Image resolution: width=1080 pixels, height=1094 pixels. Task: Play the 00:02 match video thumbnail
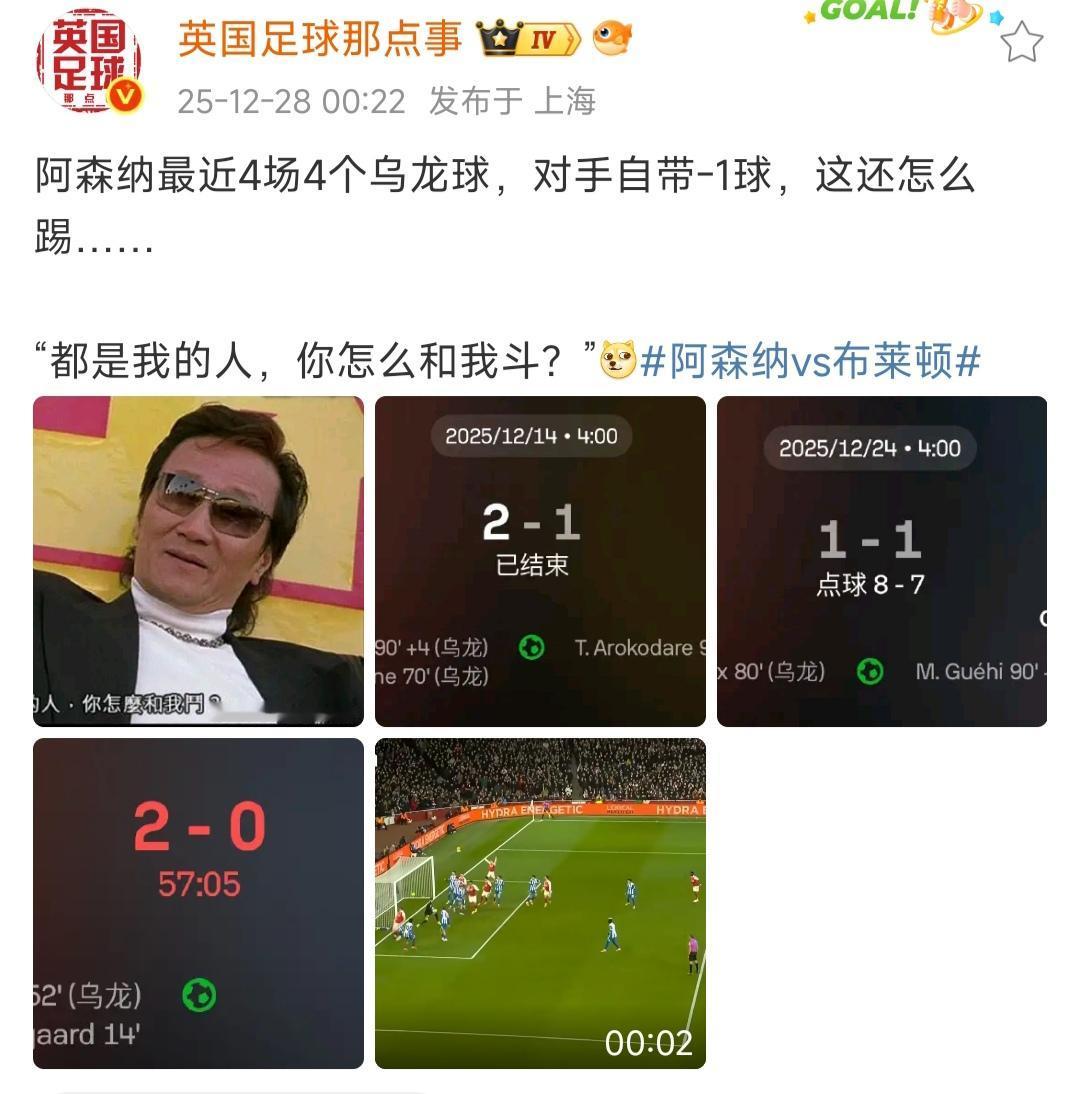tap(539, 905)
